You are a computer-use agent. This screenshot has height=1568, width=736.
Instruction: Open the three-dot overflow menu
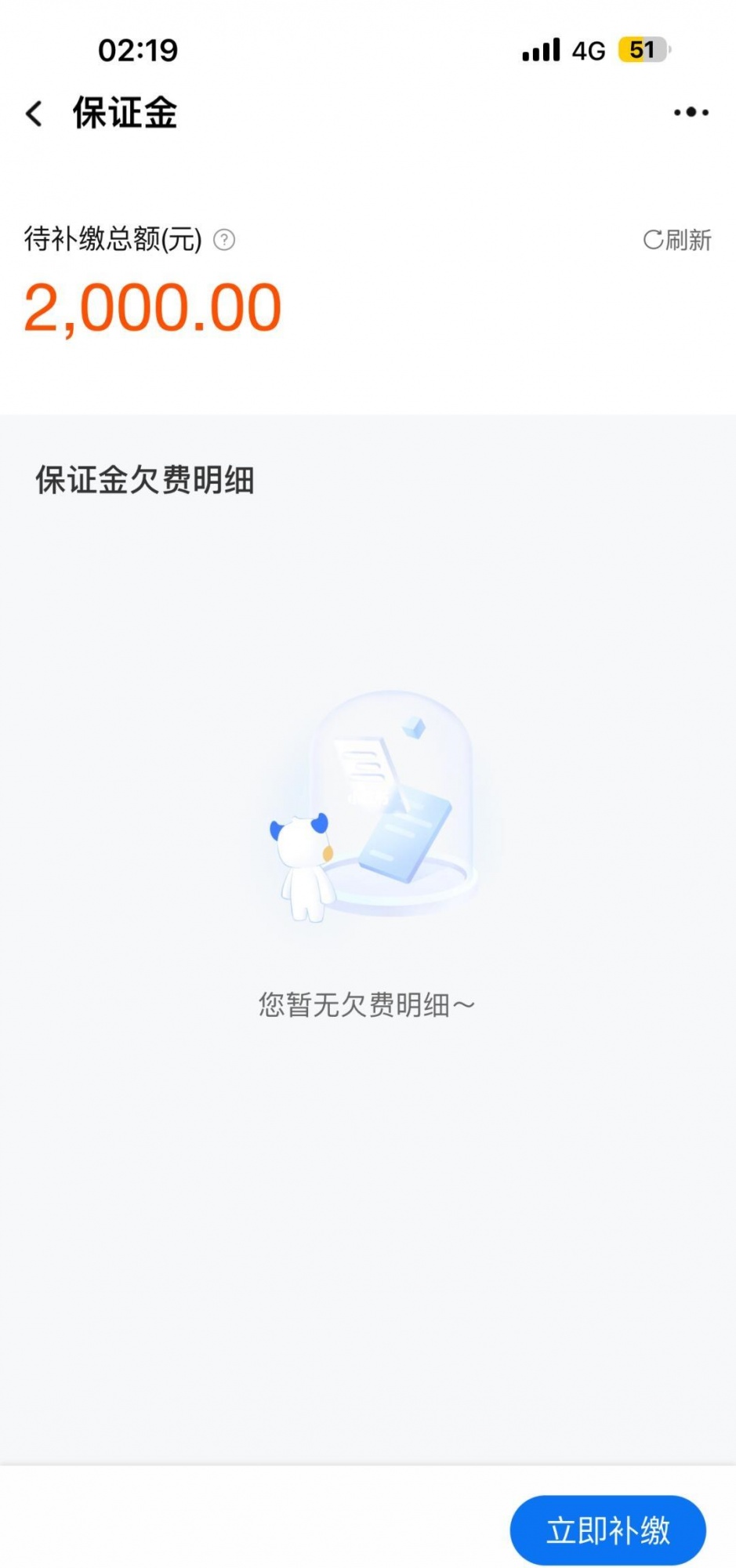(x=691, y=113)
